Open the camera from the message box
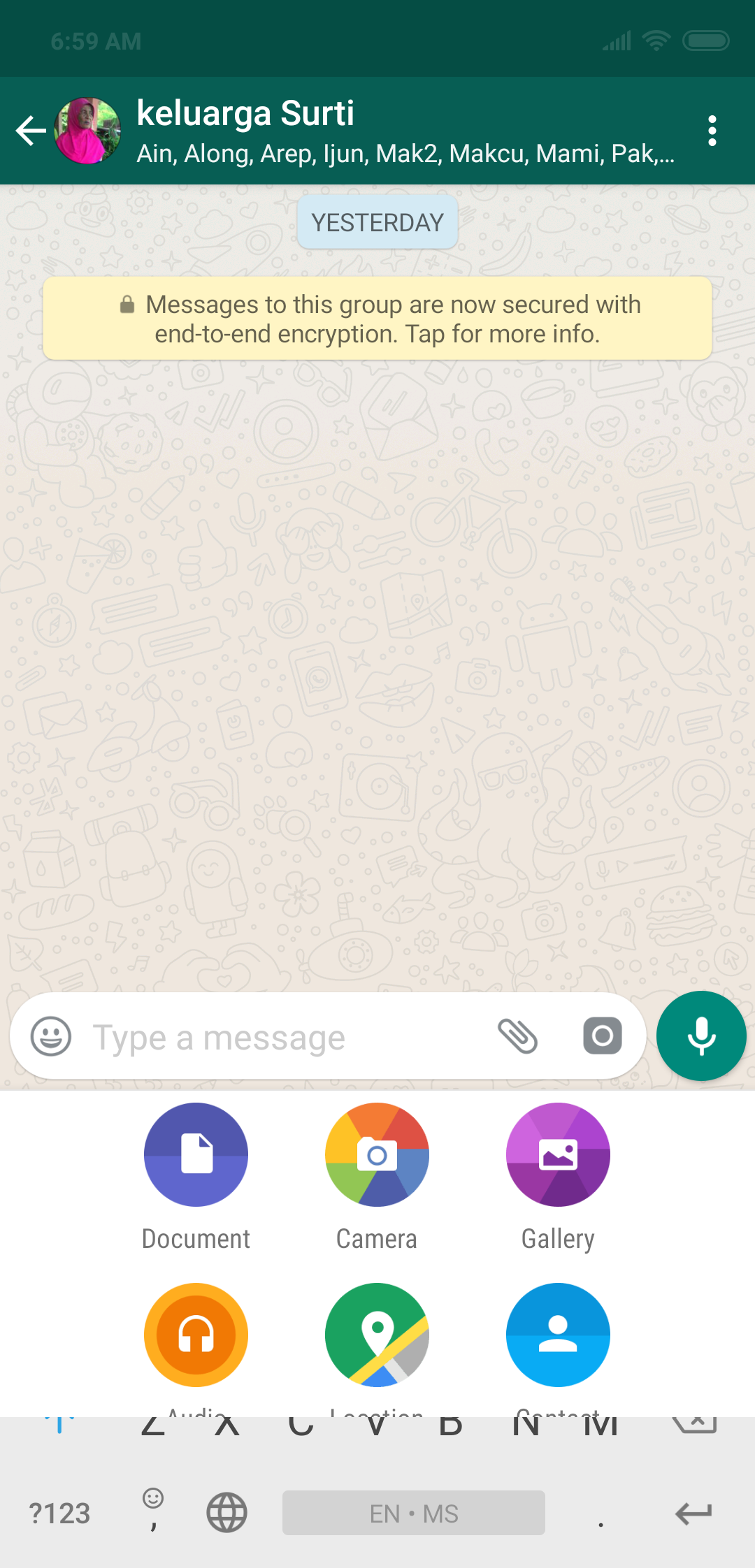The height and width of the screenshot is (1568, 755). pyautogui.click(x=602, y=1036)
